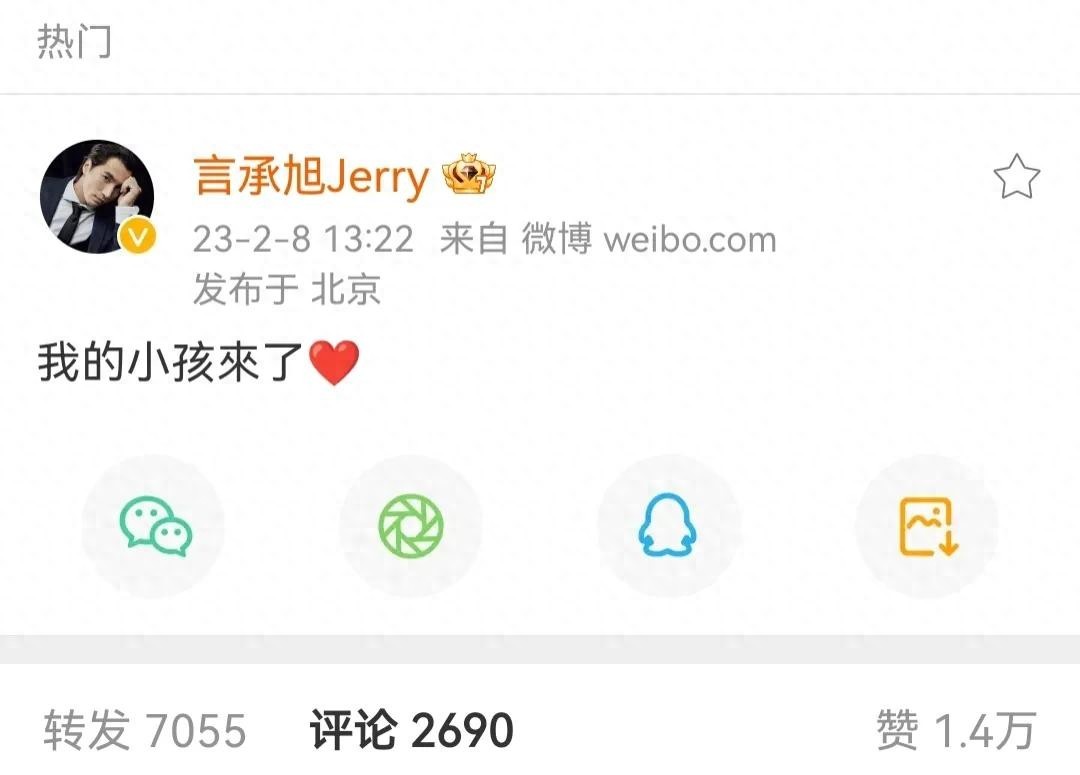Favorite this post with the star icon
Viewport: 1080px width, 775px height.
[x=1016, y=178]
